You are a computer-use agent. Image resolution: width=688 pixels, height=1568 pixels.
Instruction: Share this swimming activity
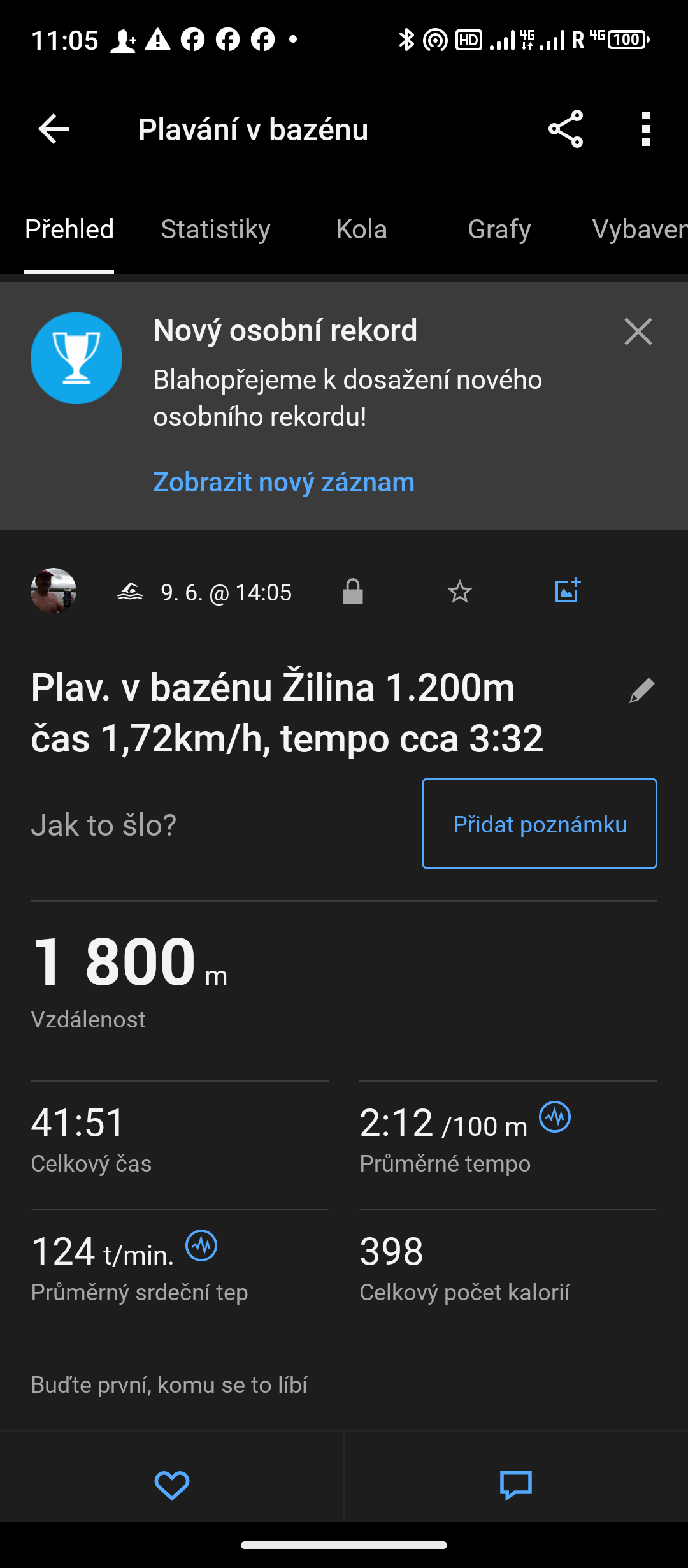pyautogui.click(x=566, y=129)
